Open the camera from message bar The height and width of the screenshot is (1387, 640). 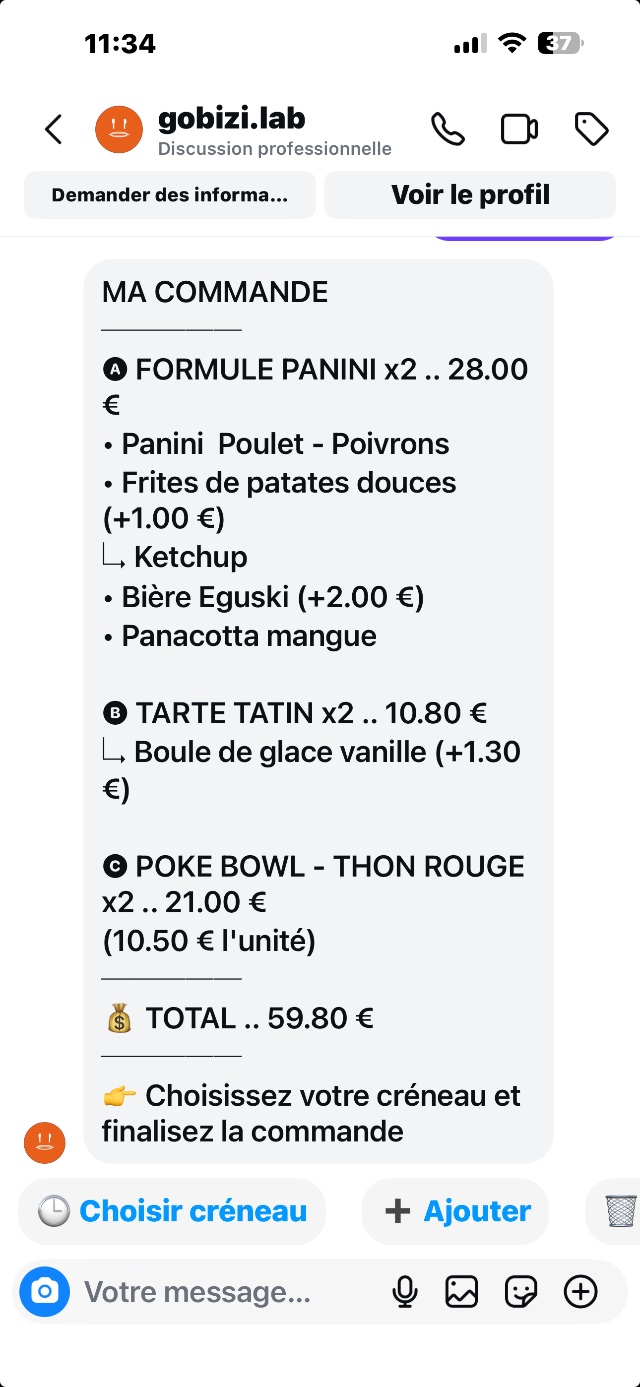coord(45,1292)
